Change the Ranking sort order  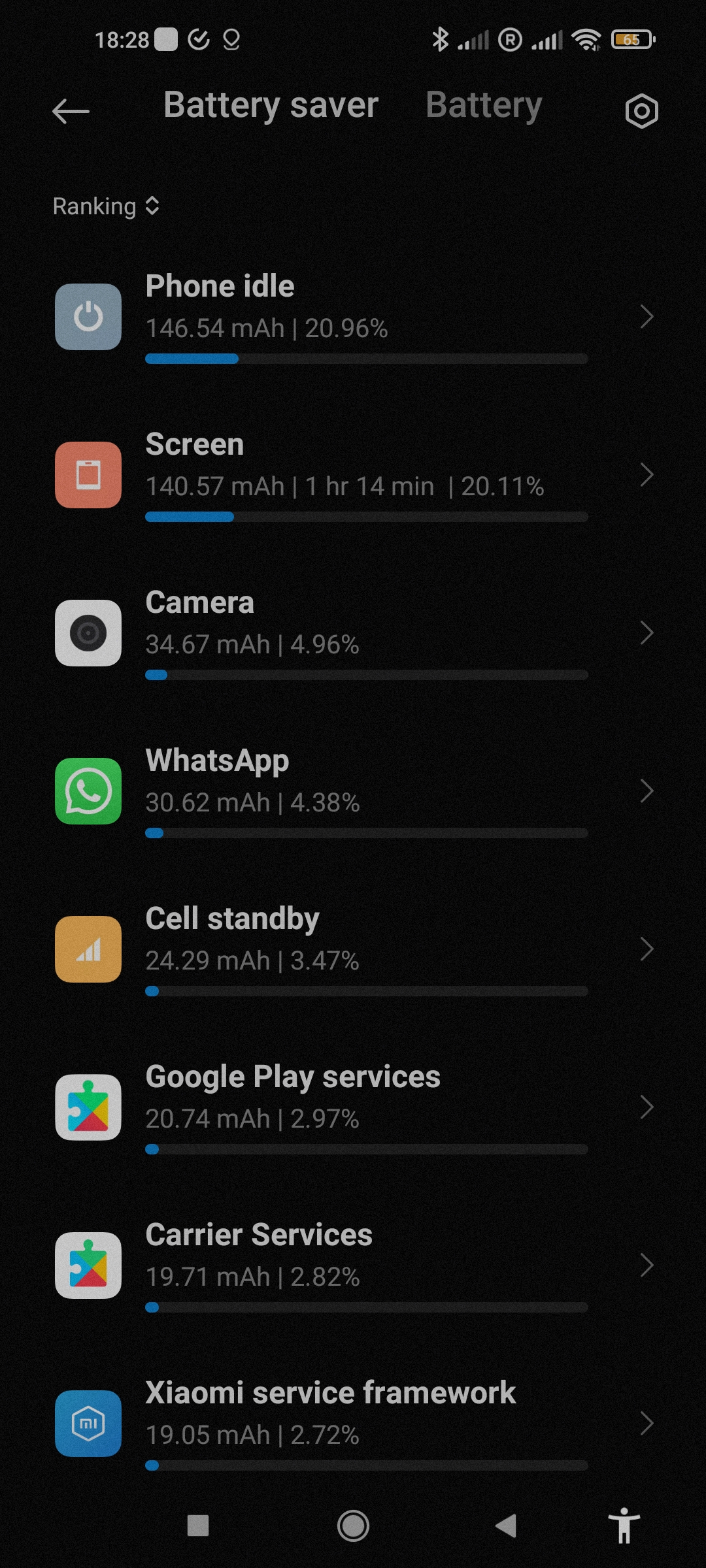tap(106, 206)
